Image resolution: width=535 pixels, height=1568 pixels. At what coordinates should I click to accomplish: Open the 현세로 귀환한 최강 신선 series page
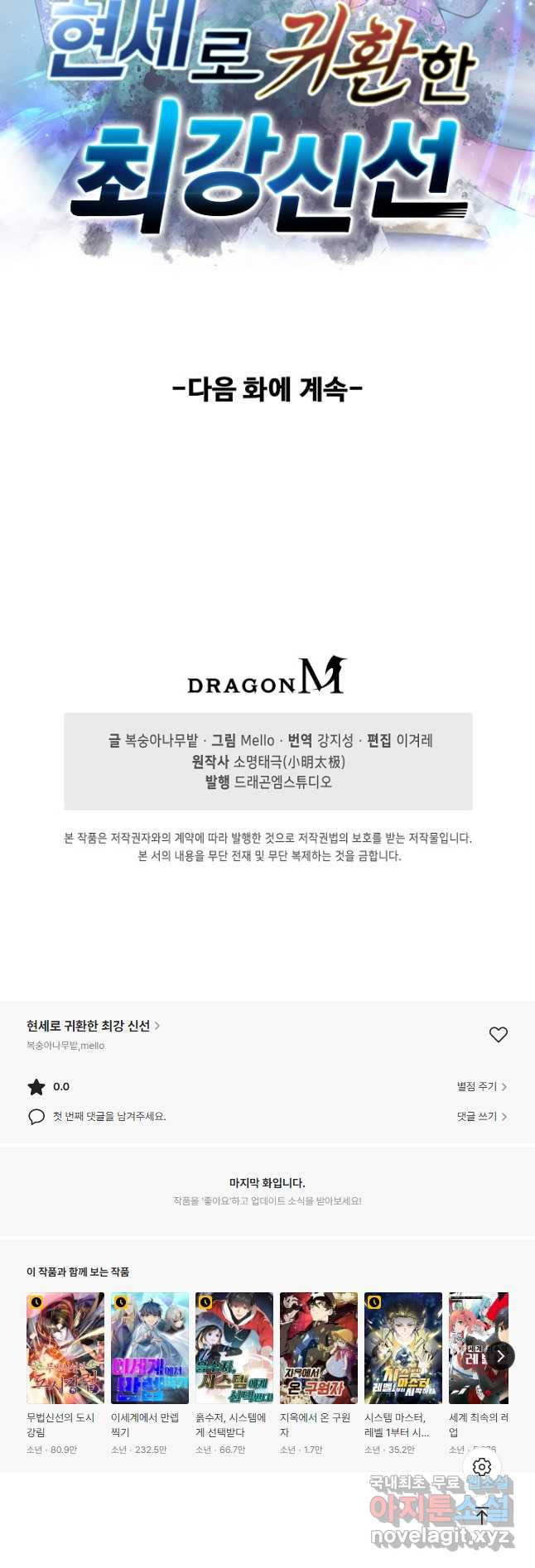pos(93,1026)
